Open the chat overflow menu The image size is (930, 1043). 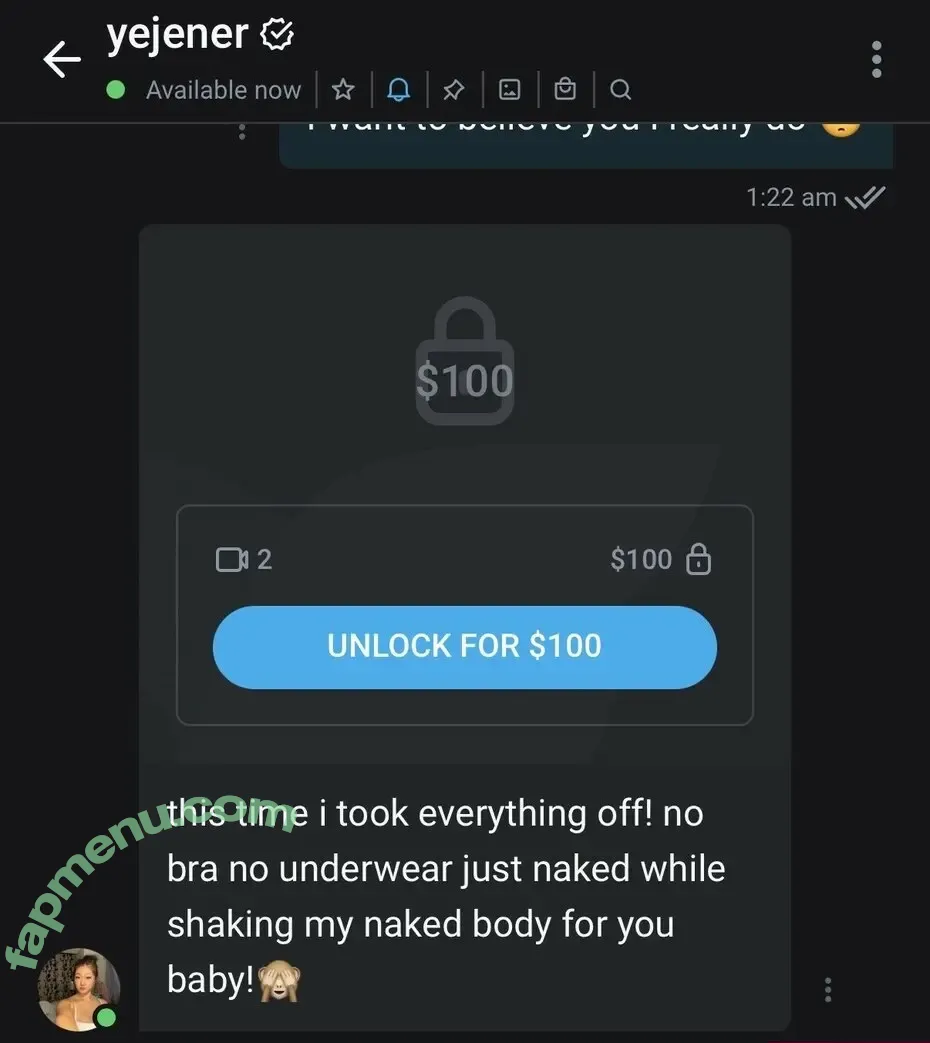876,60
